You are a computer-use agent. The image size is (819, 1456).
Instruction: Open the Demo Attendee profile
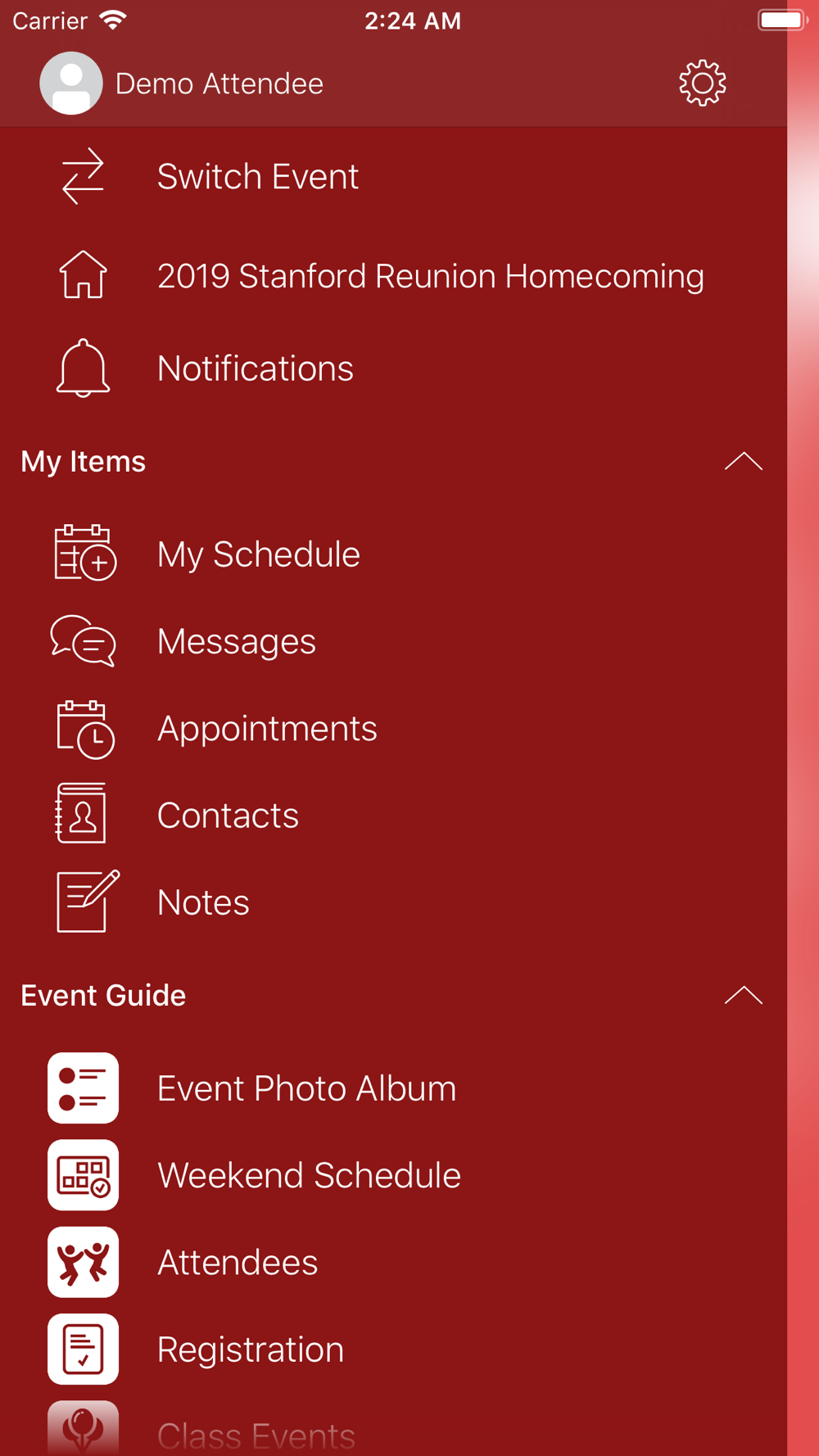[x=182, y=83]
